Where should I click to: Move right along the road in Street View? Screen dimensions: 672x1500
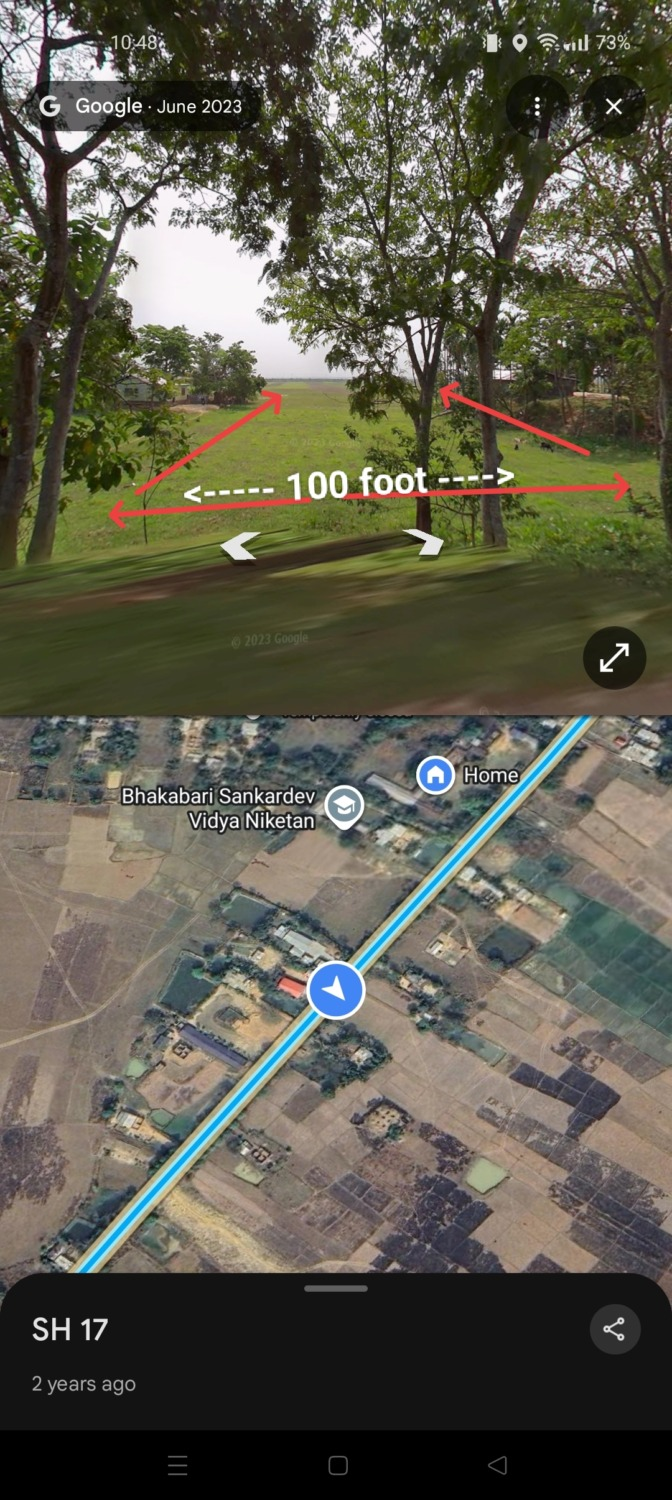[424, 541]
